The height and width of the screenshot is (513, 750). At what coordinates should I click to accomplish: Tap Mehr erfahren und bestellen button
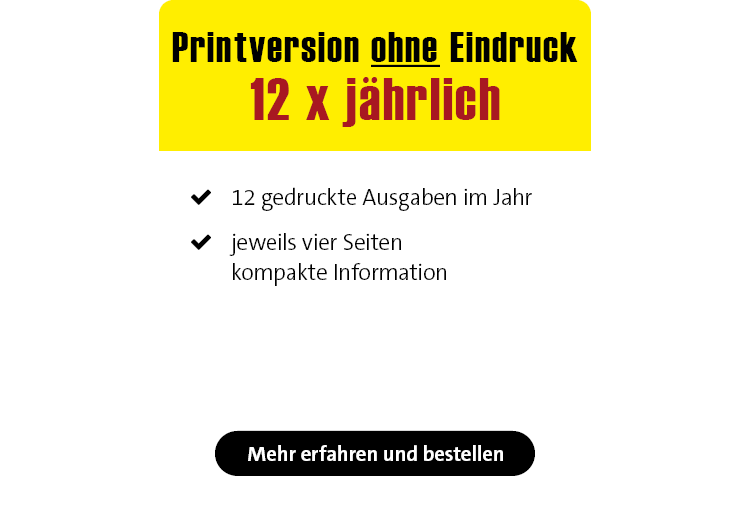(375, 454)
